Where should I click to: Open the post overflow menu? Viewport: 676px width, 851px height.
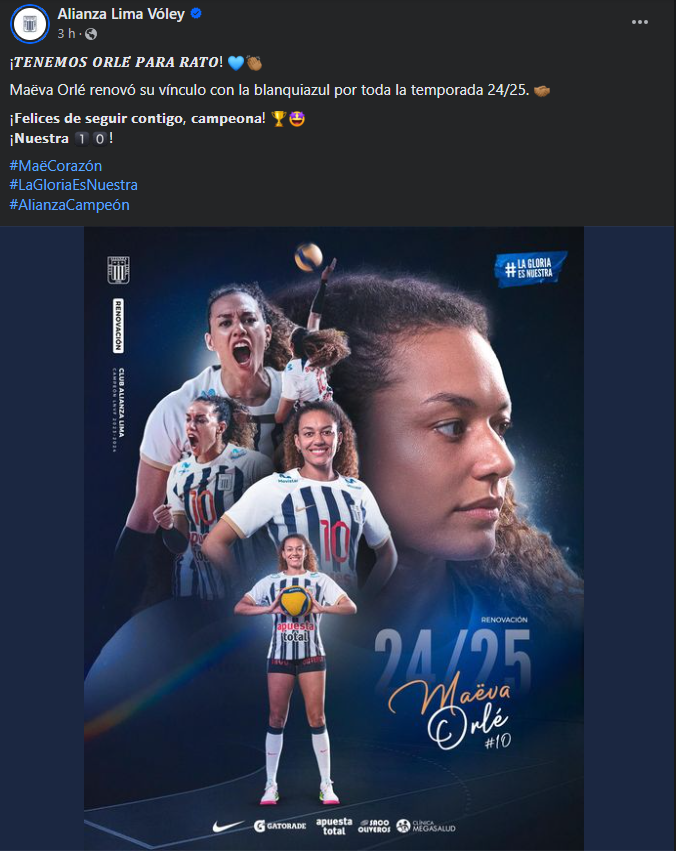[641, 22]
